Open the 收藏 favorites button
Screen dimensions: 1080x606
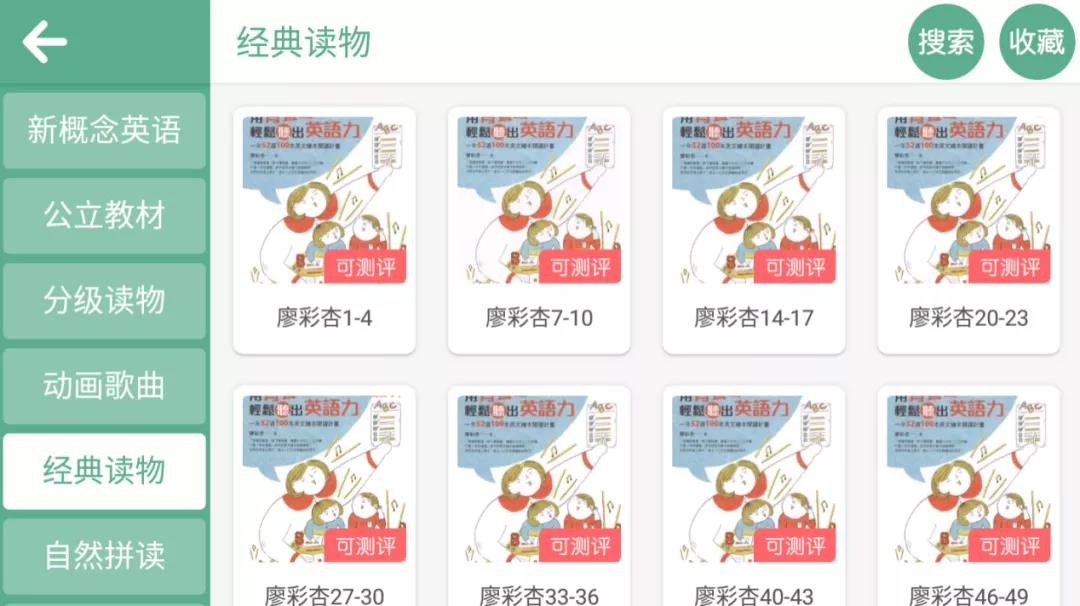coord(1036,42)
